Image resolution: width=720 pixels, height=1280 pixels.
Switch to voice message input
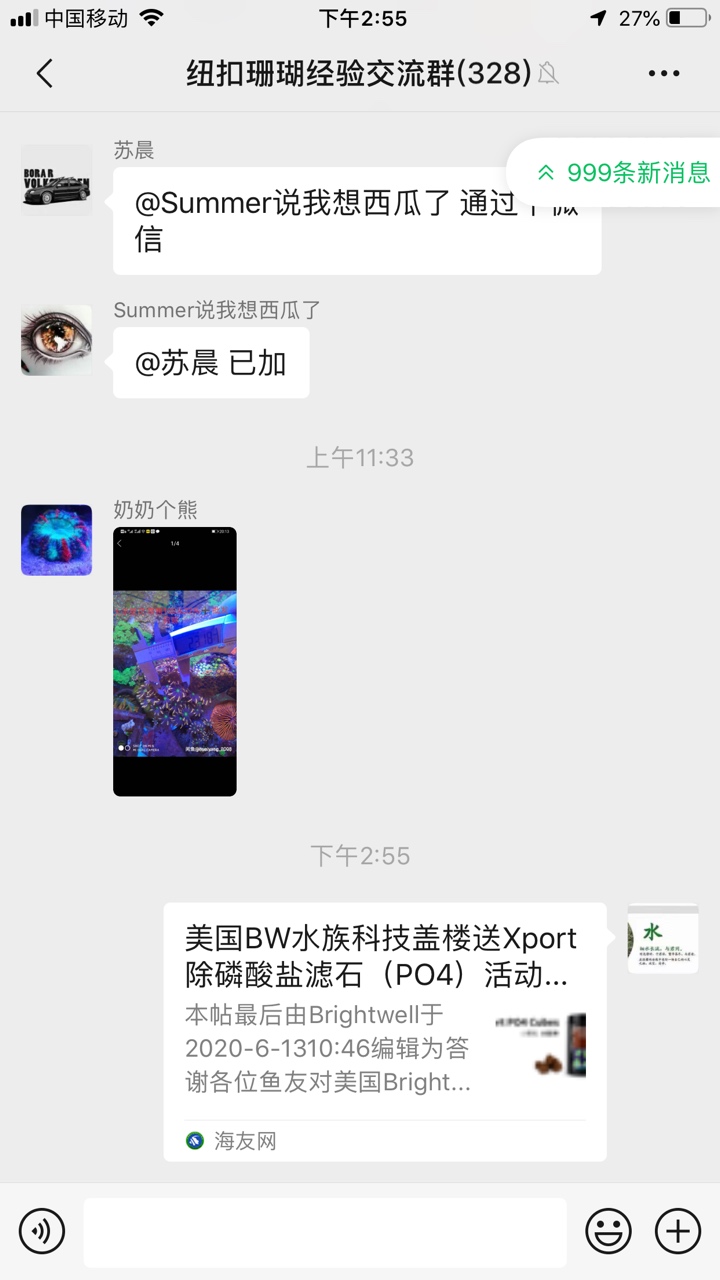click(x=42, y=1231)
